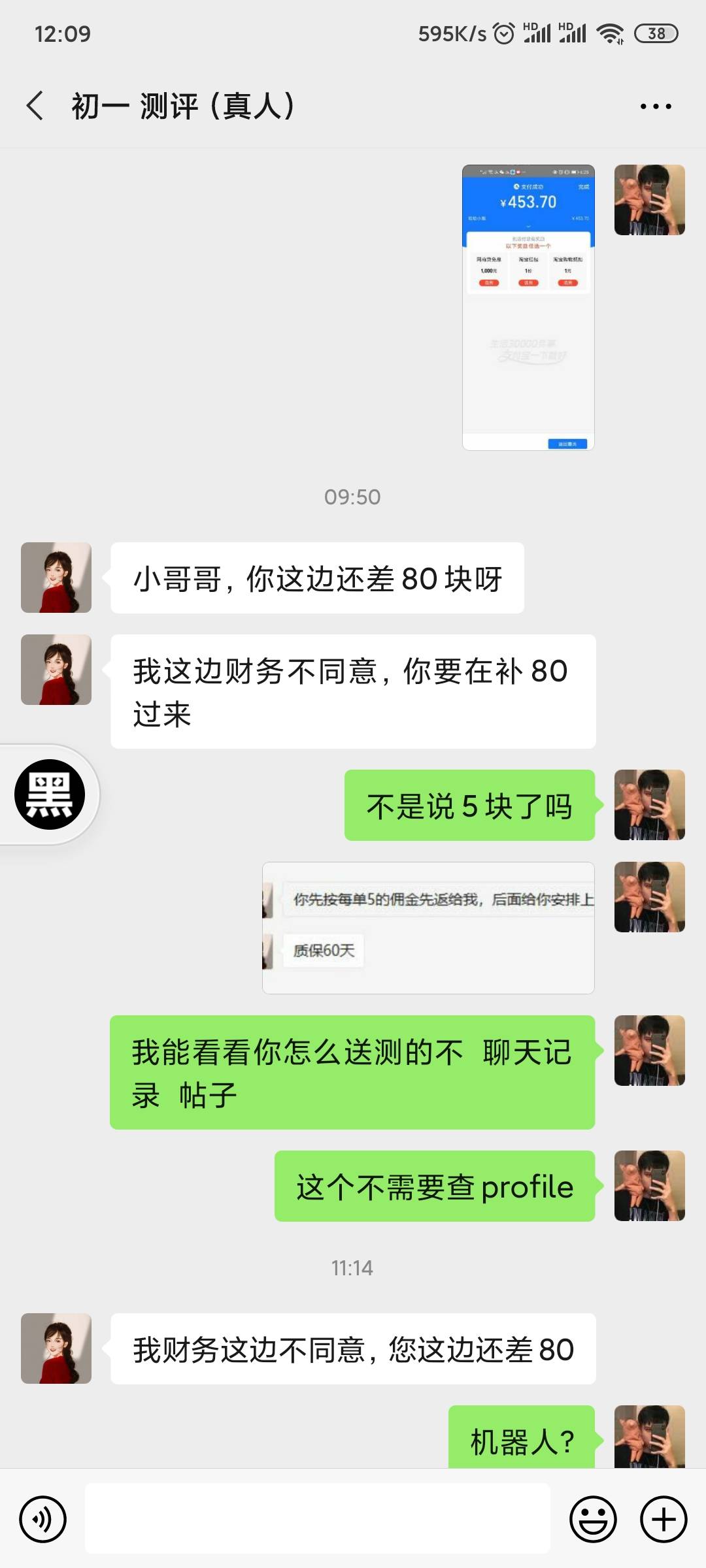Image resolution: width=706 pixels, height=1568 pixels.
Task: View the contact's avatar beside 小哥哥 message
Action: [x=56, y=578]
